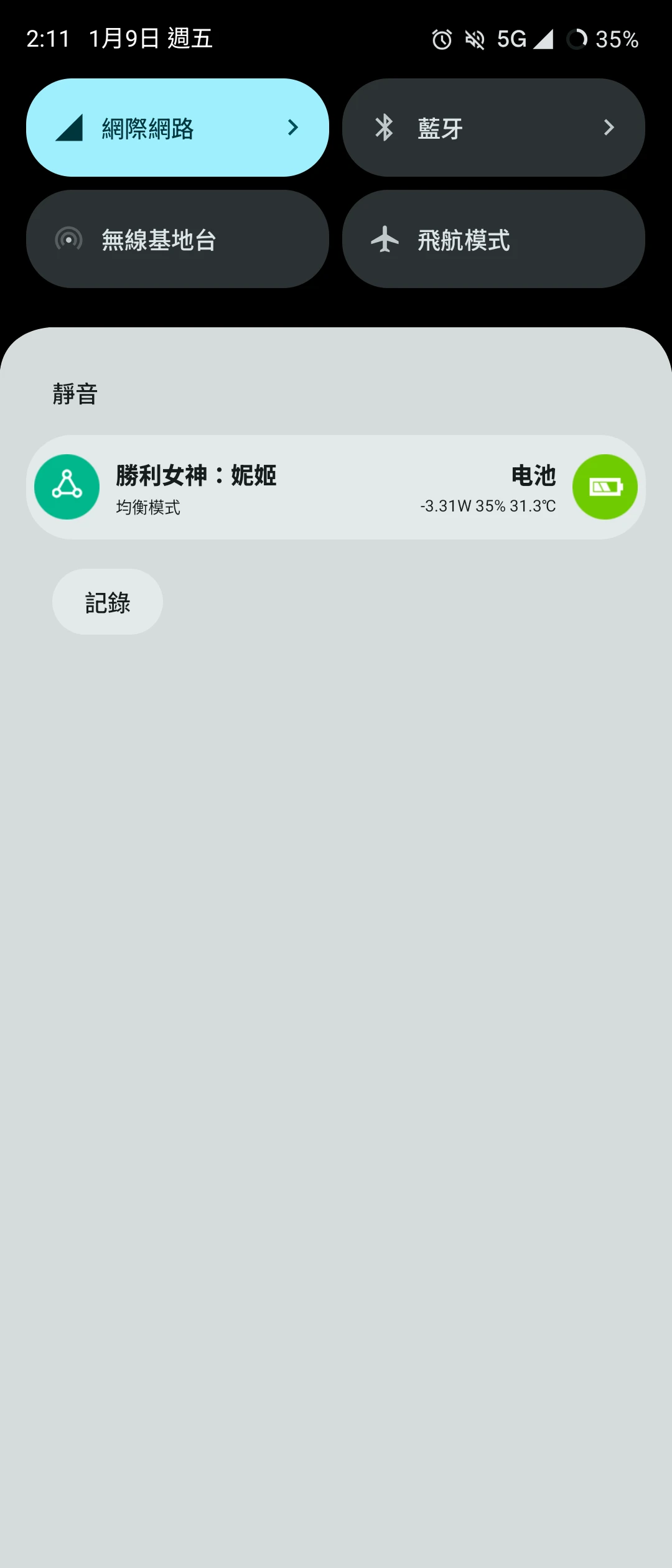This screenshot has height=1568, width=672.
Task: Turn on the 無線基地台 hotspot
Action: coord(177,239)
